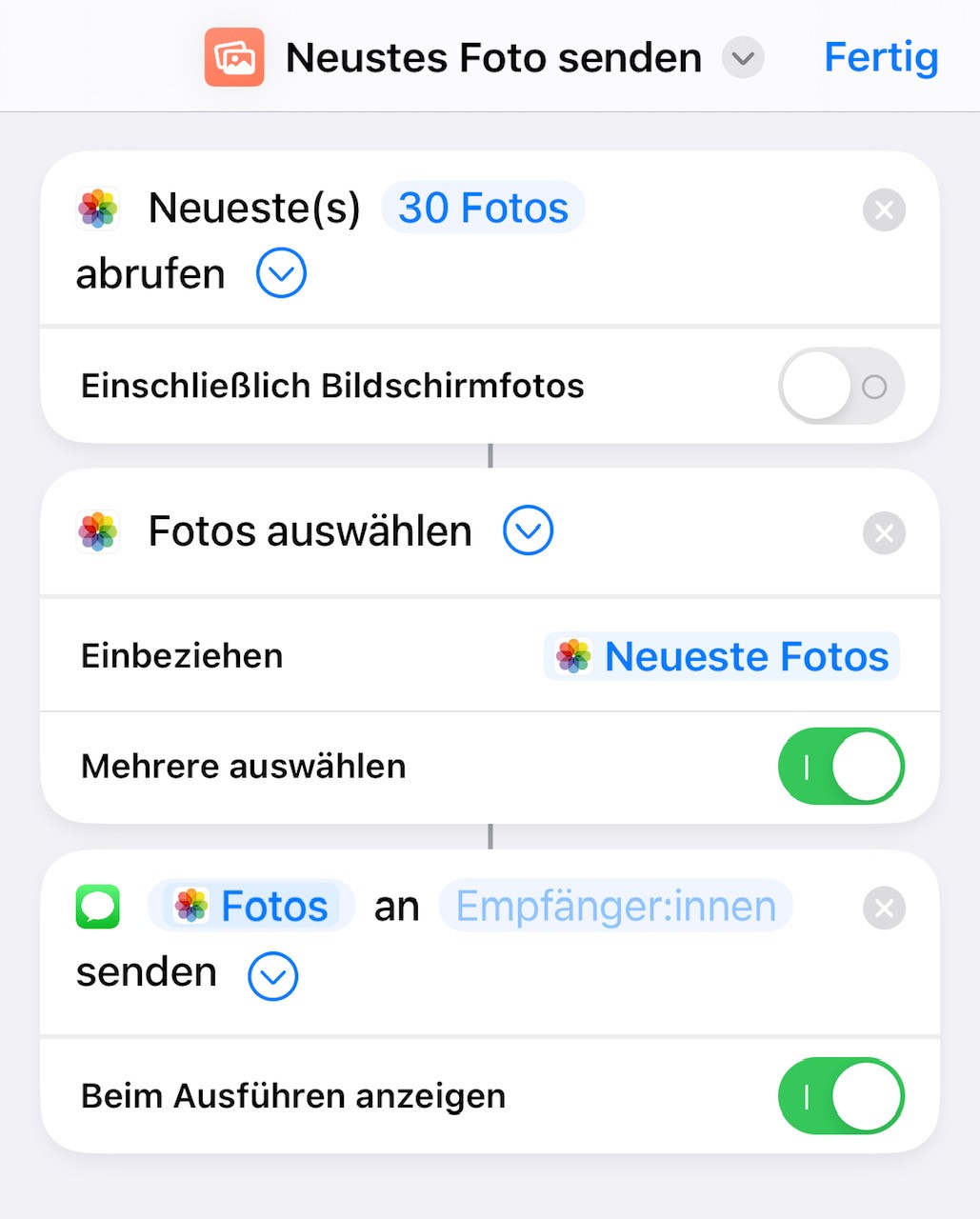Change the Neueste Fotos variable under Einbeziehen
The height and width of the screenshot is (1219, 980).
pyautogui.click(x=722, y=656)
